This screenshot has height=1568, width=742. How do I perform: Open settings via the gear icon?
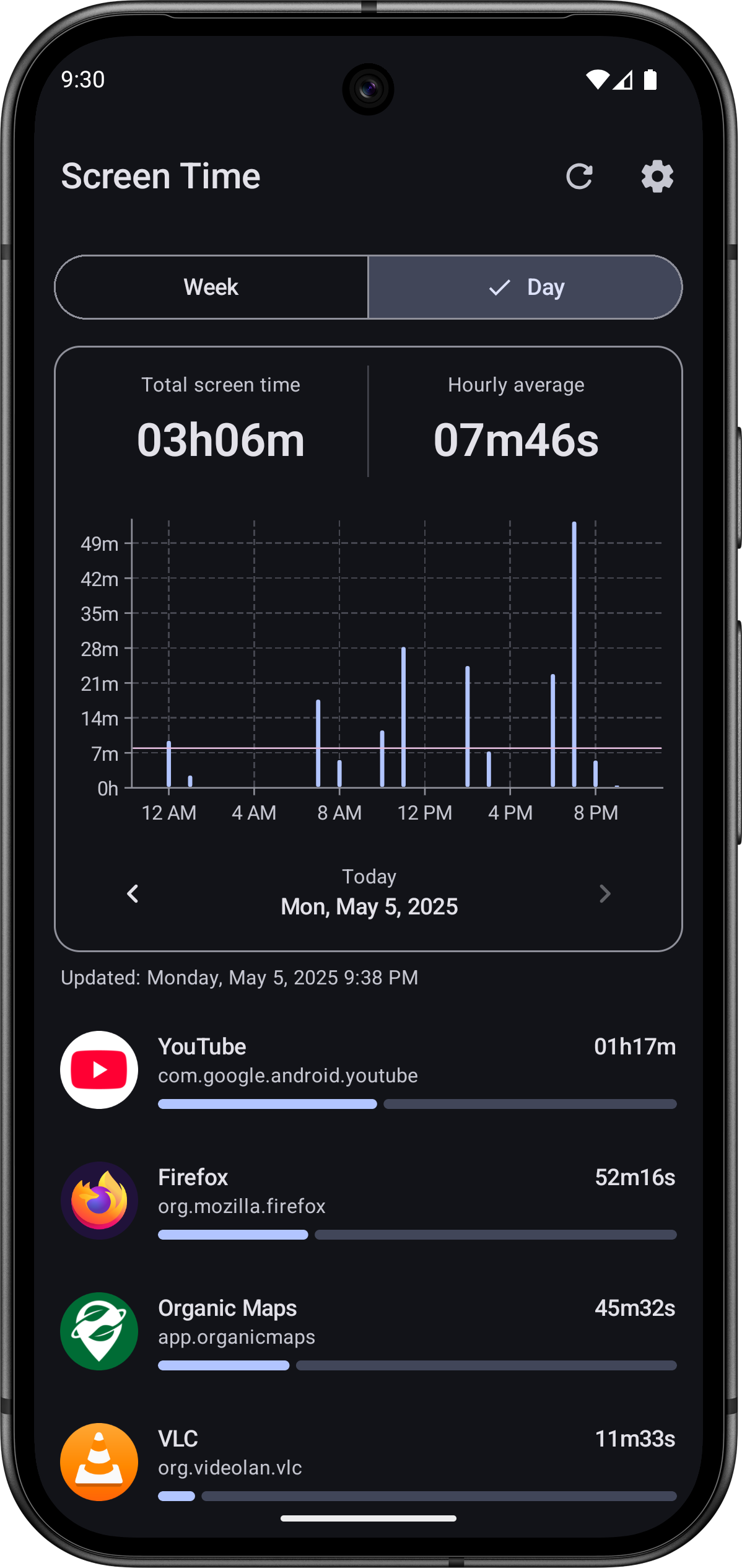pyautogui.click(x=657, y=177)
